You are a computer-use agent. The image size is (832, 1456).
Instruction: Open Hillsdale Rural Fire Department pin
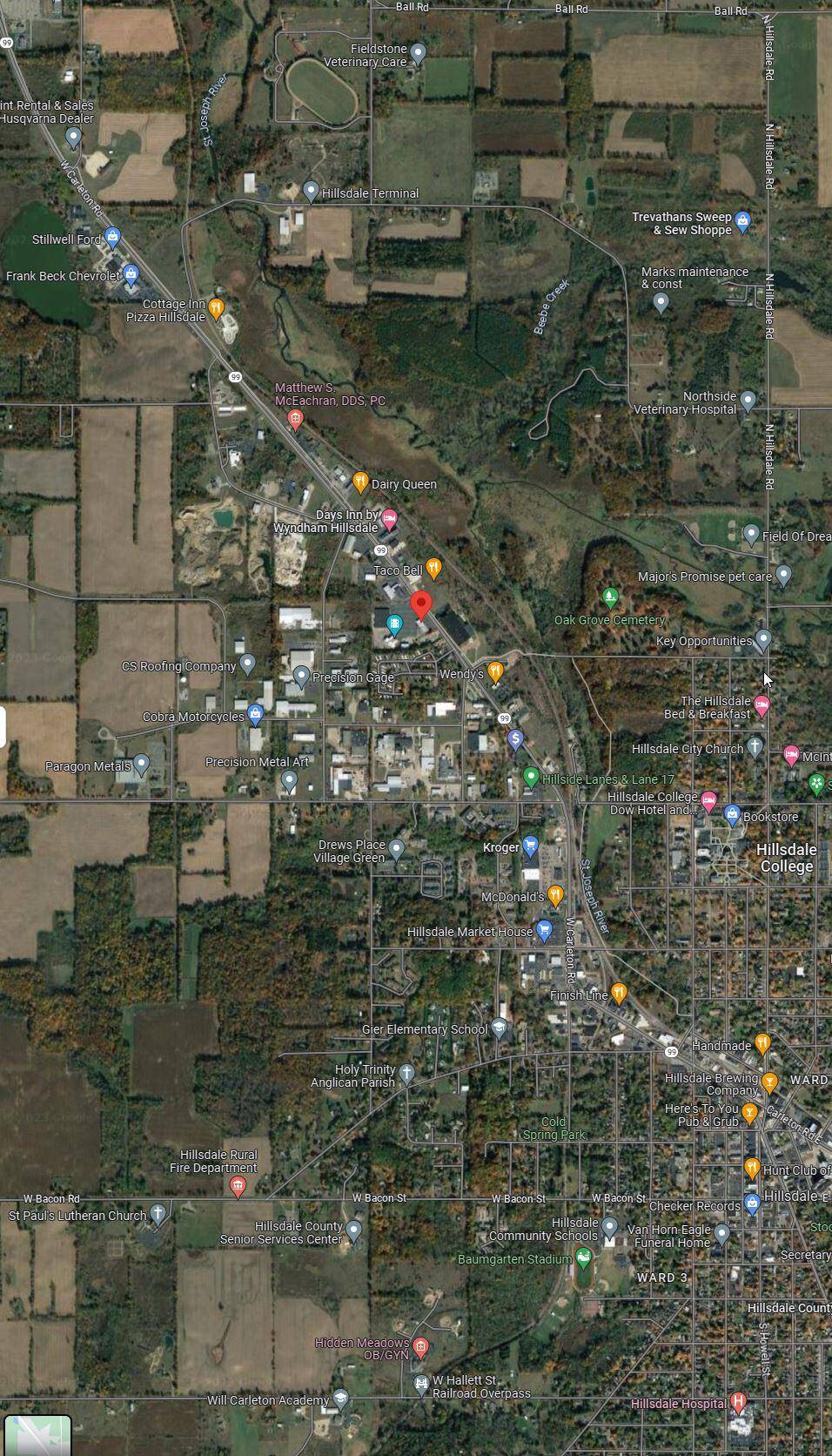click(x=237, y=1186)
